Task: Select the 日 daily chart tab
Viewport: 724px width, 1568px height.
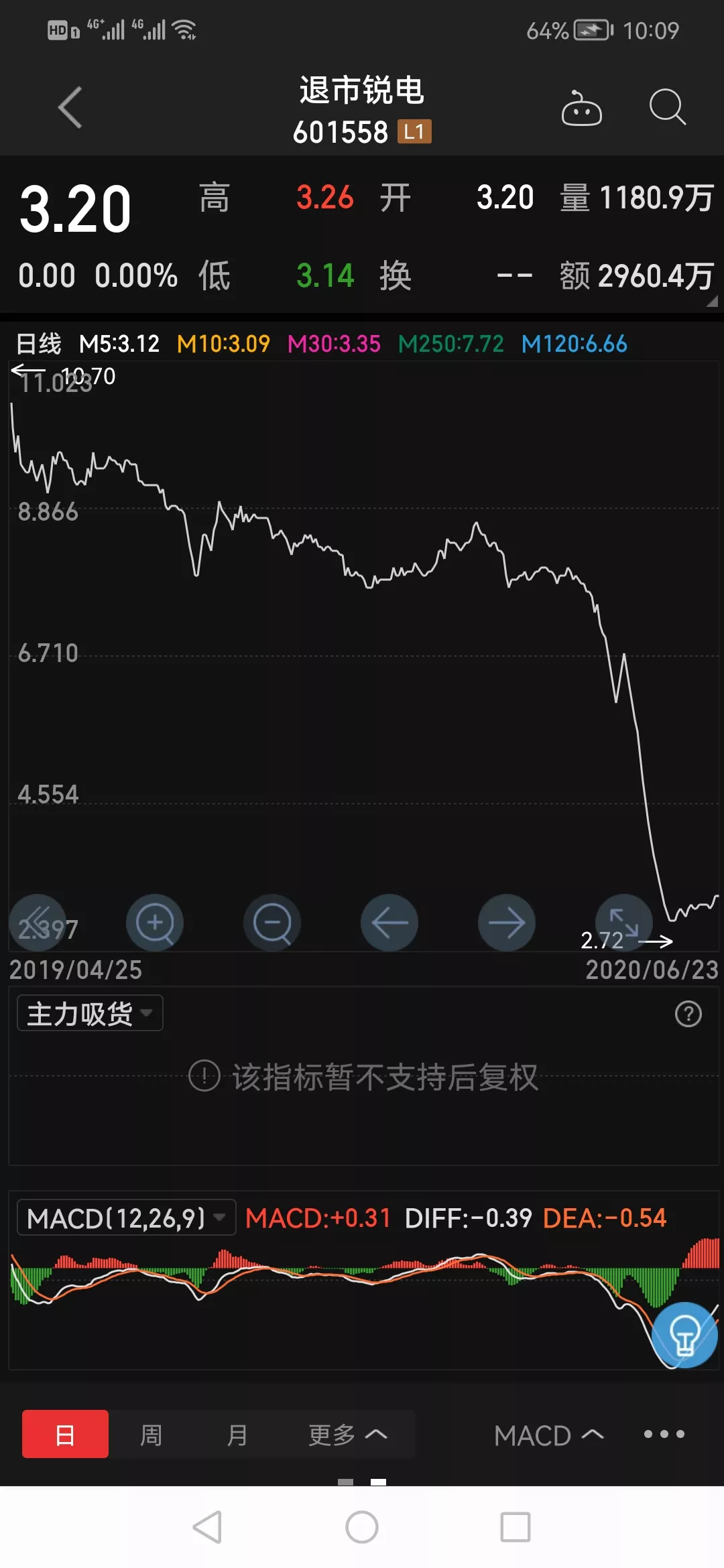Action: click(65, 1434)
